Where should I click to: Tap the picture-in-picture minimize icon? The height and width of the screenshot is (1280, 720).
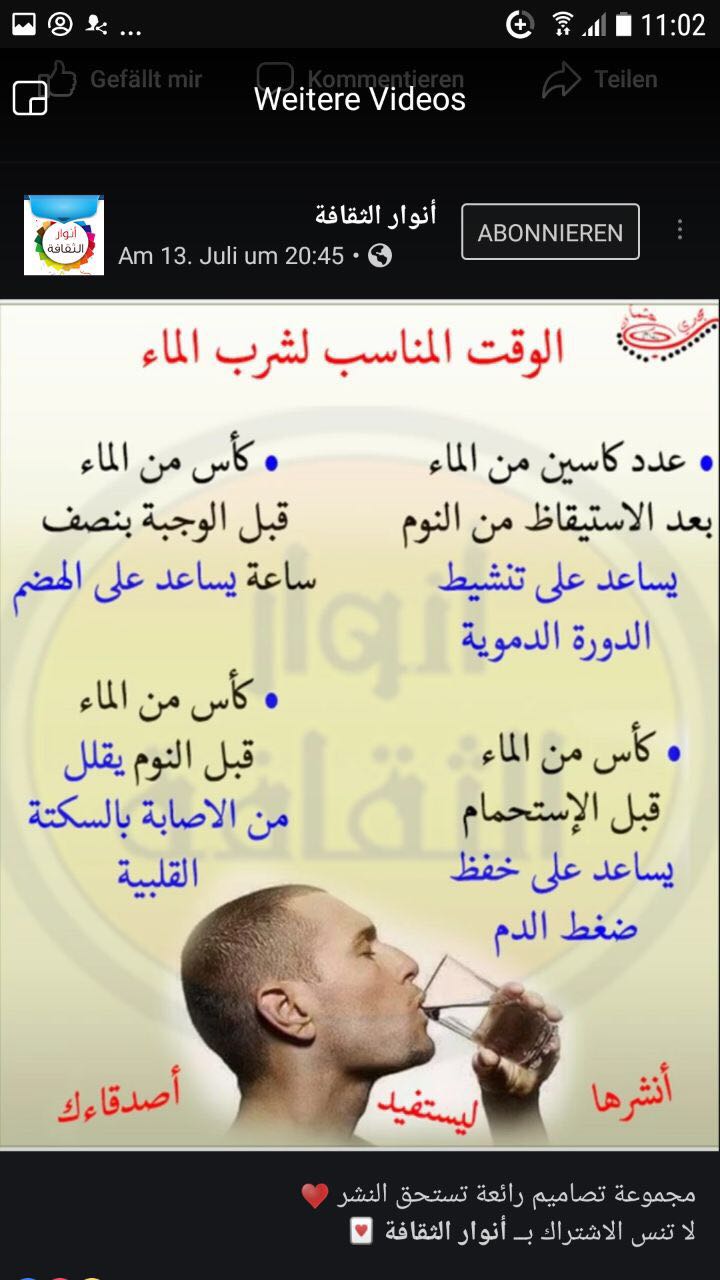pos(30,98)
